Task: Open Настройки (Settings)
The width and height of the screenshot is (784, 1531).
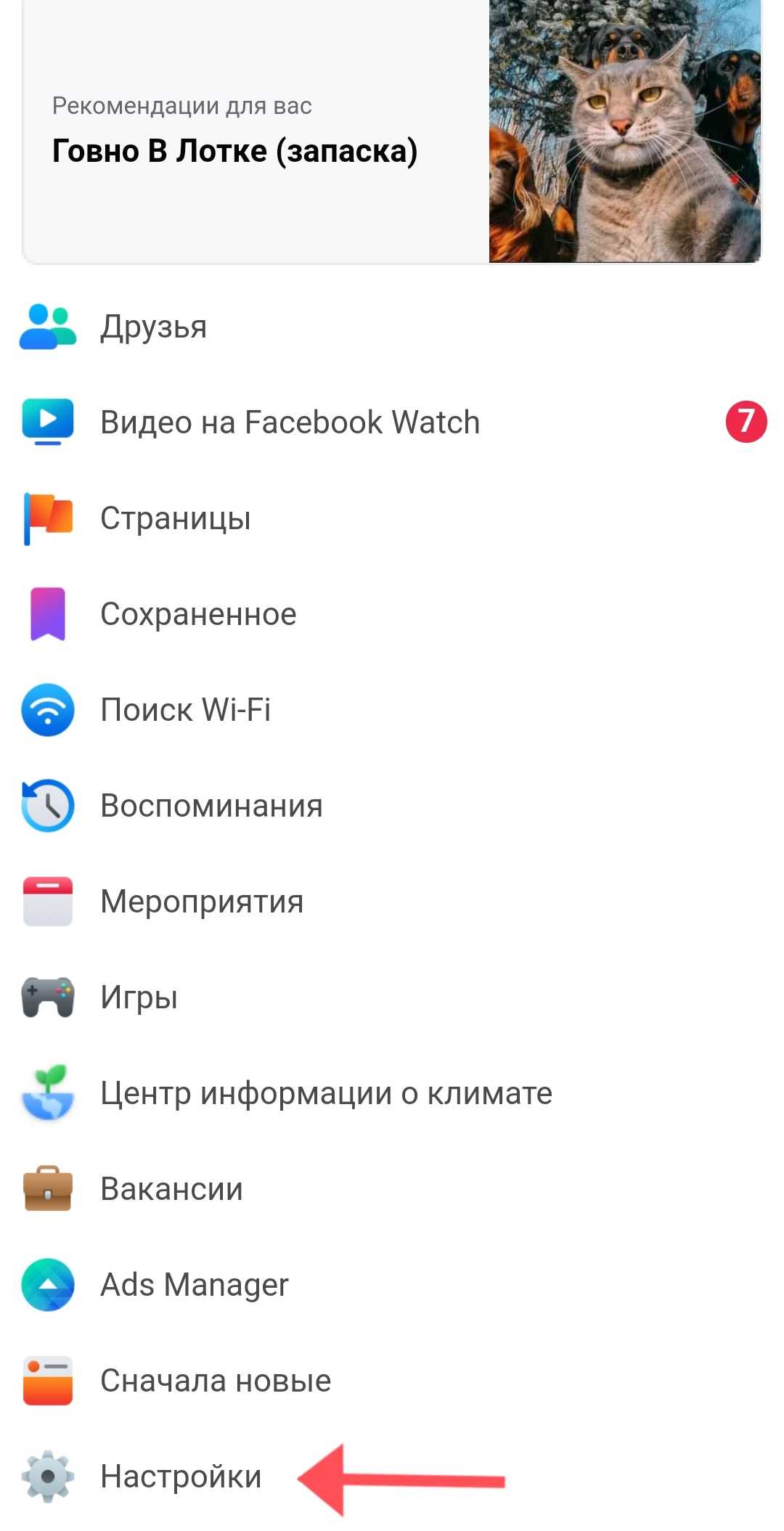Action: click(181, 1477)
